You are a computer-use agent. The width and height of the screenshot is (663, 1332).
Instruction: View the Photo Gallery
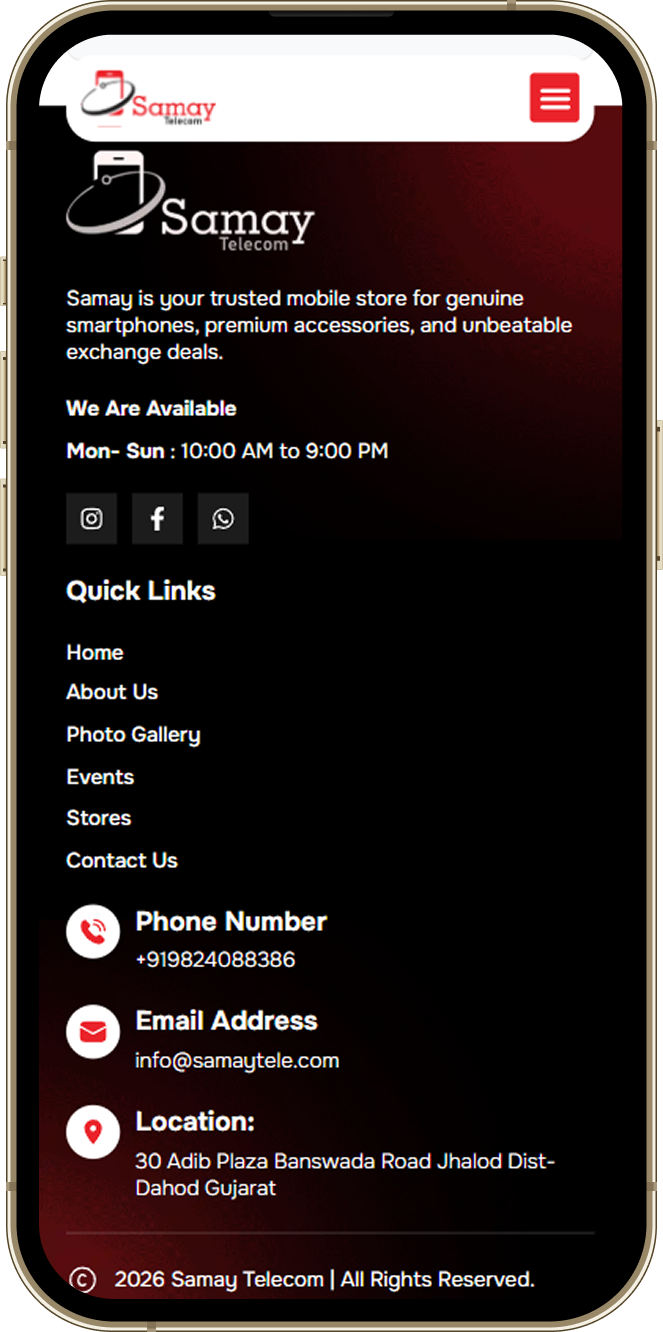click(x=133, y=734)
